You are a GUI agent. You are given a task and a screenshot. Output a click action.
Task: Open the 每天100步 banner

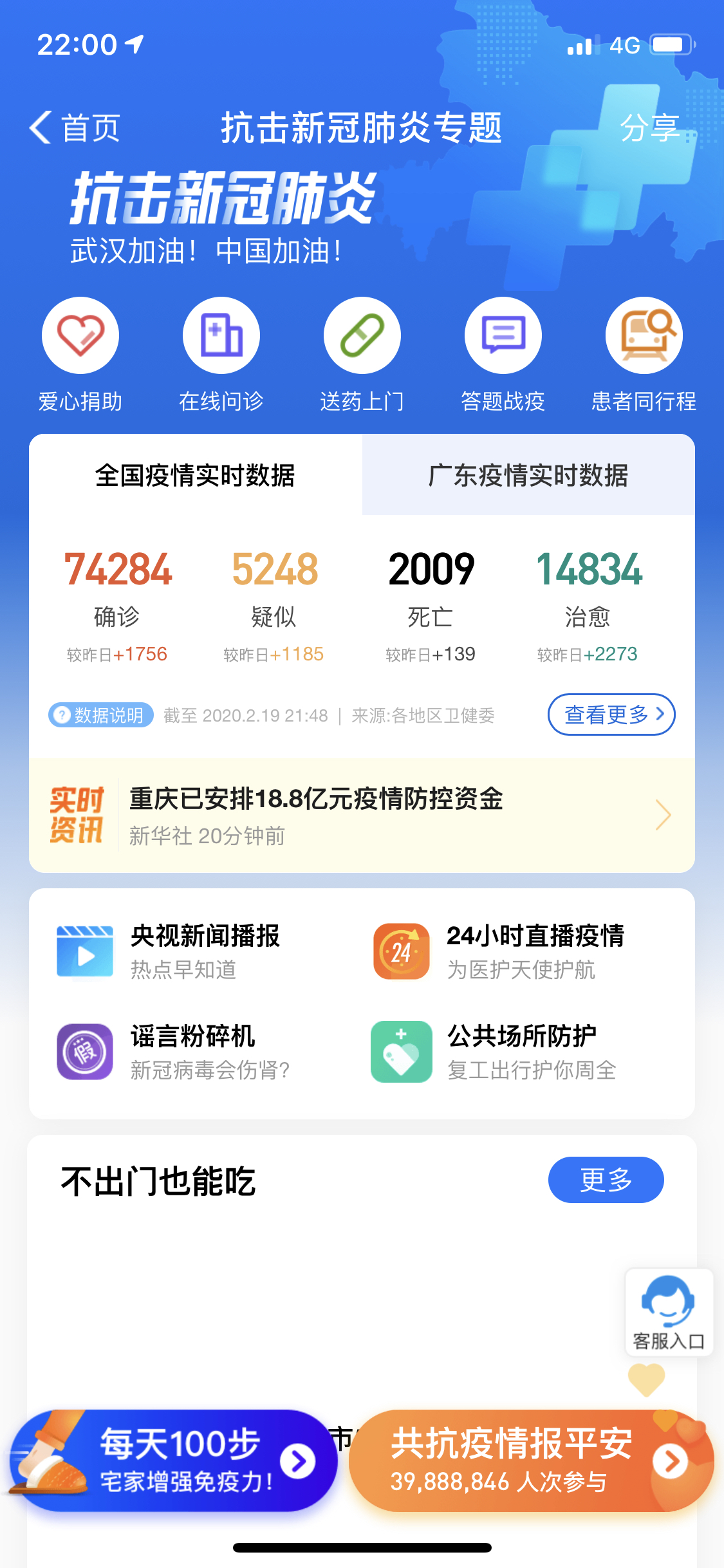click(174, 1461)
